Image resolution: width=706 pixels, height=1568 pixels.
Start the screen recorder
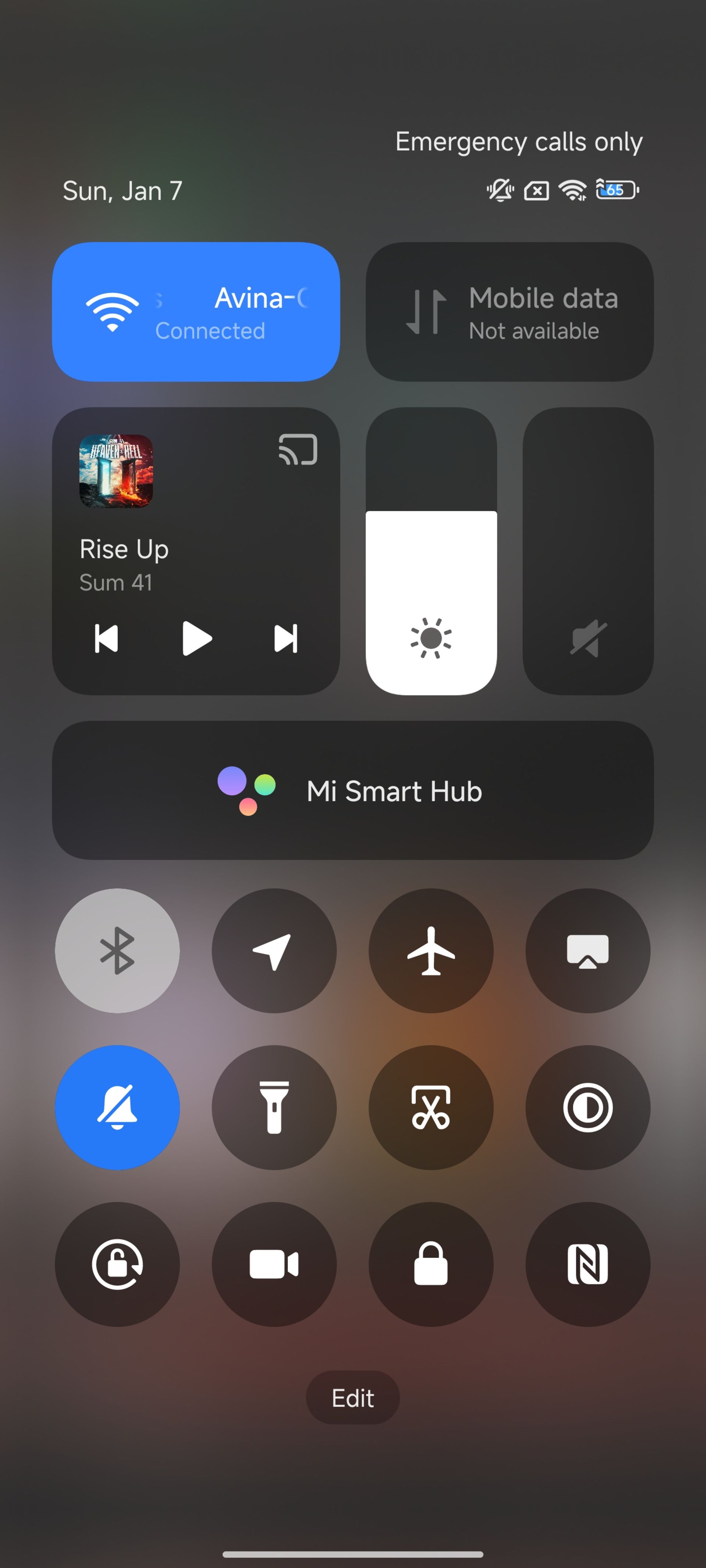pyautogui.click(x=274, y=1264)
